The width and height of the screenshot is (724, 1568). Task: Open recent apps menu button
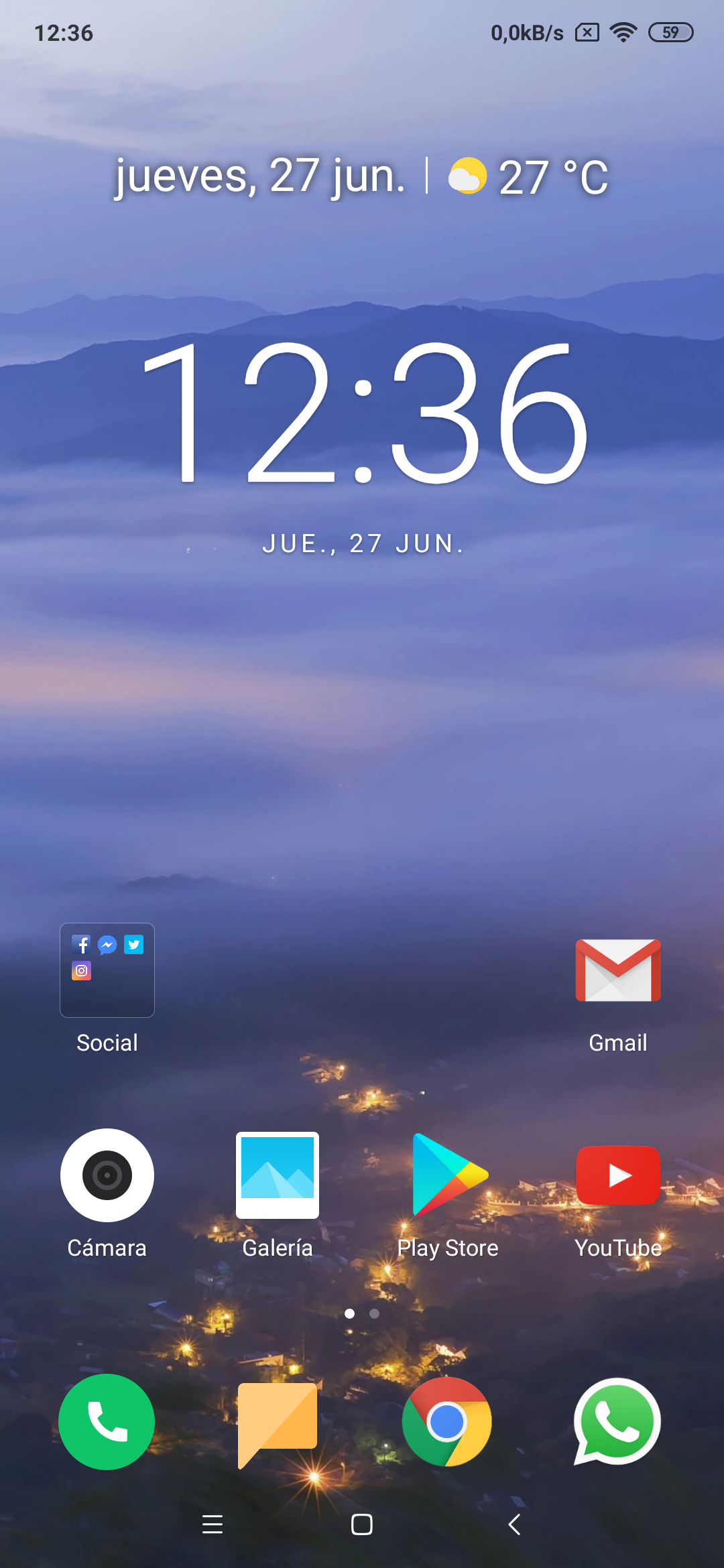pyautogui.click(x=213, y=1524)
